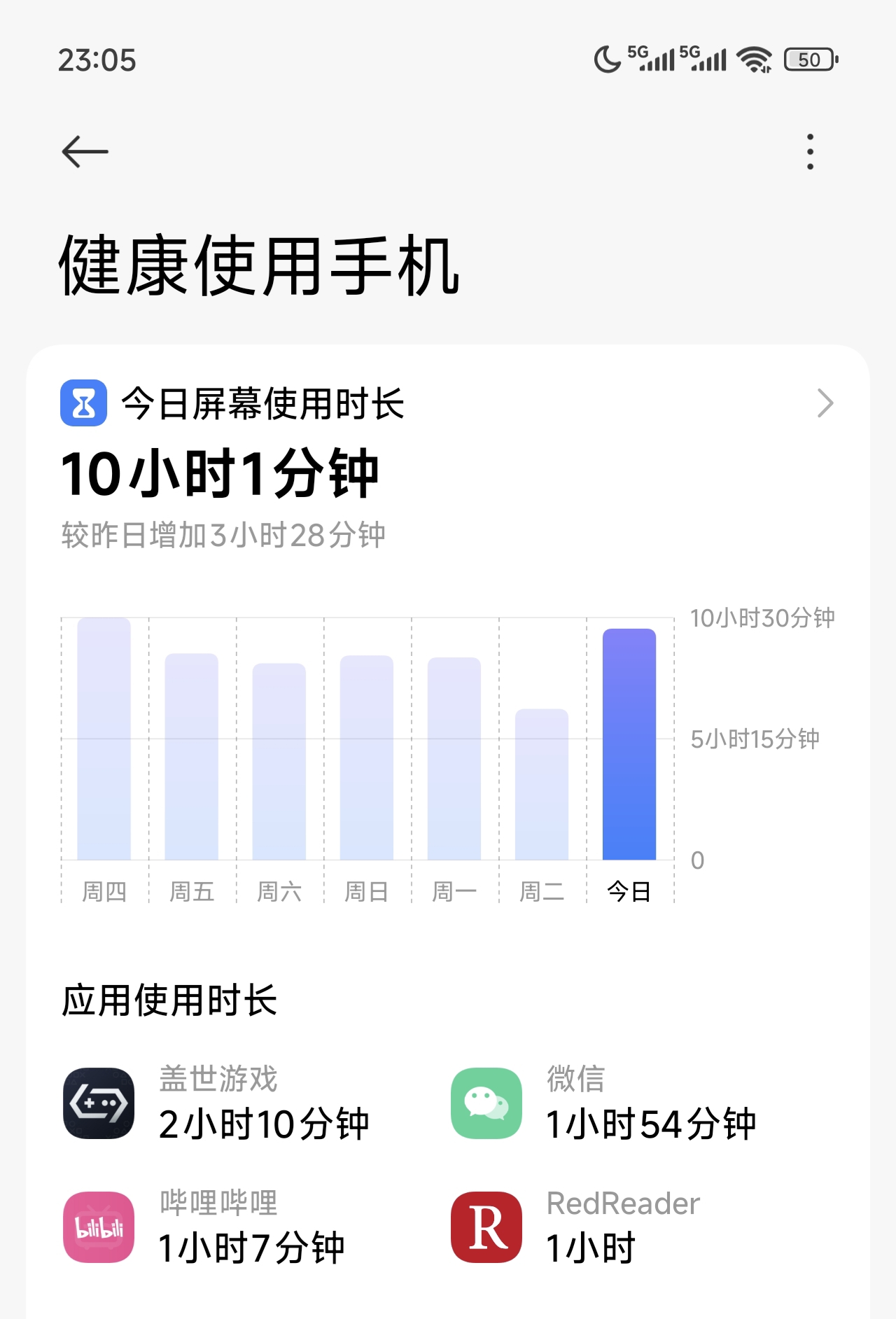Select the 周一 usage bar

point(454,758)
